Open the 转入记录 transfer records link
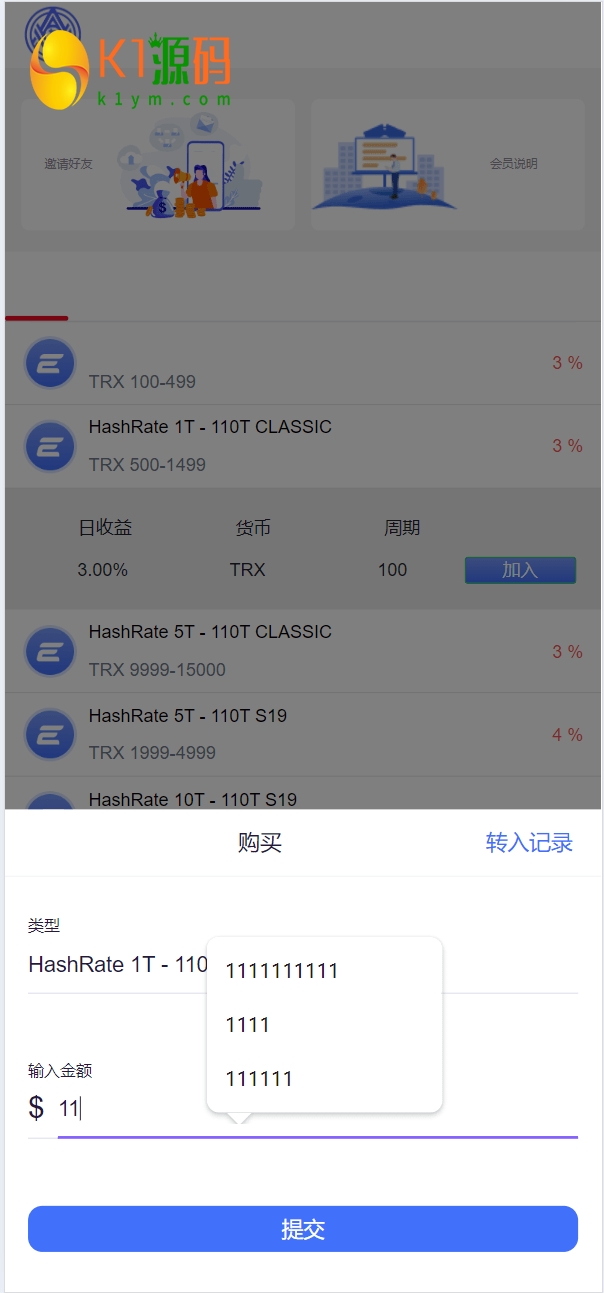Viewport: 604px width, 1293px height. pyautogui.click(x=529, y=843)
